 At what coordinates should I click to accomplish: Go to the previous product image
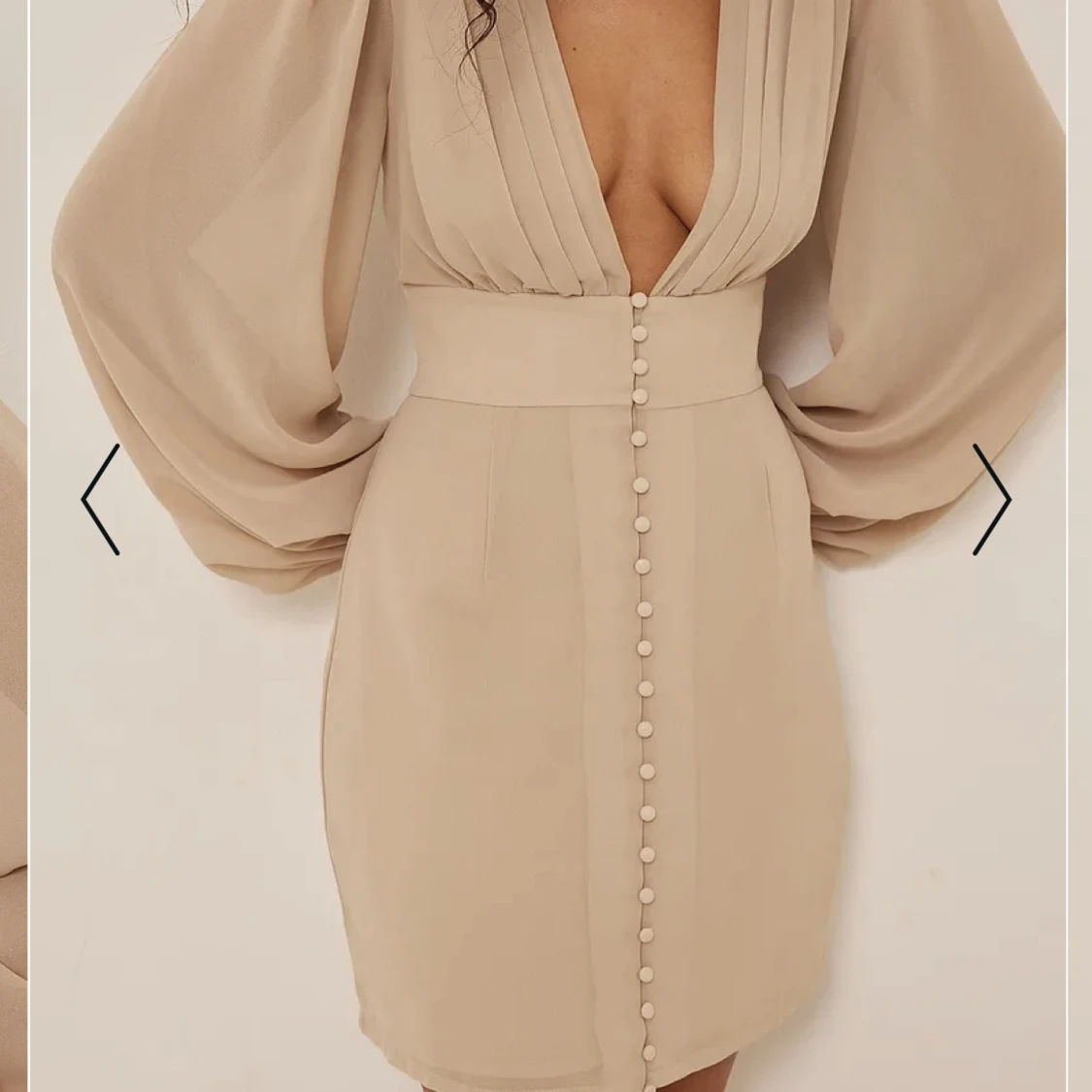pyautogui.click(x=100, y=500)
